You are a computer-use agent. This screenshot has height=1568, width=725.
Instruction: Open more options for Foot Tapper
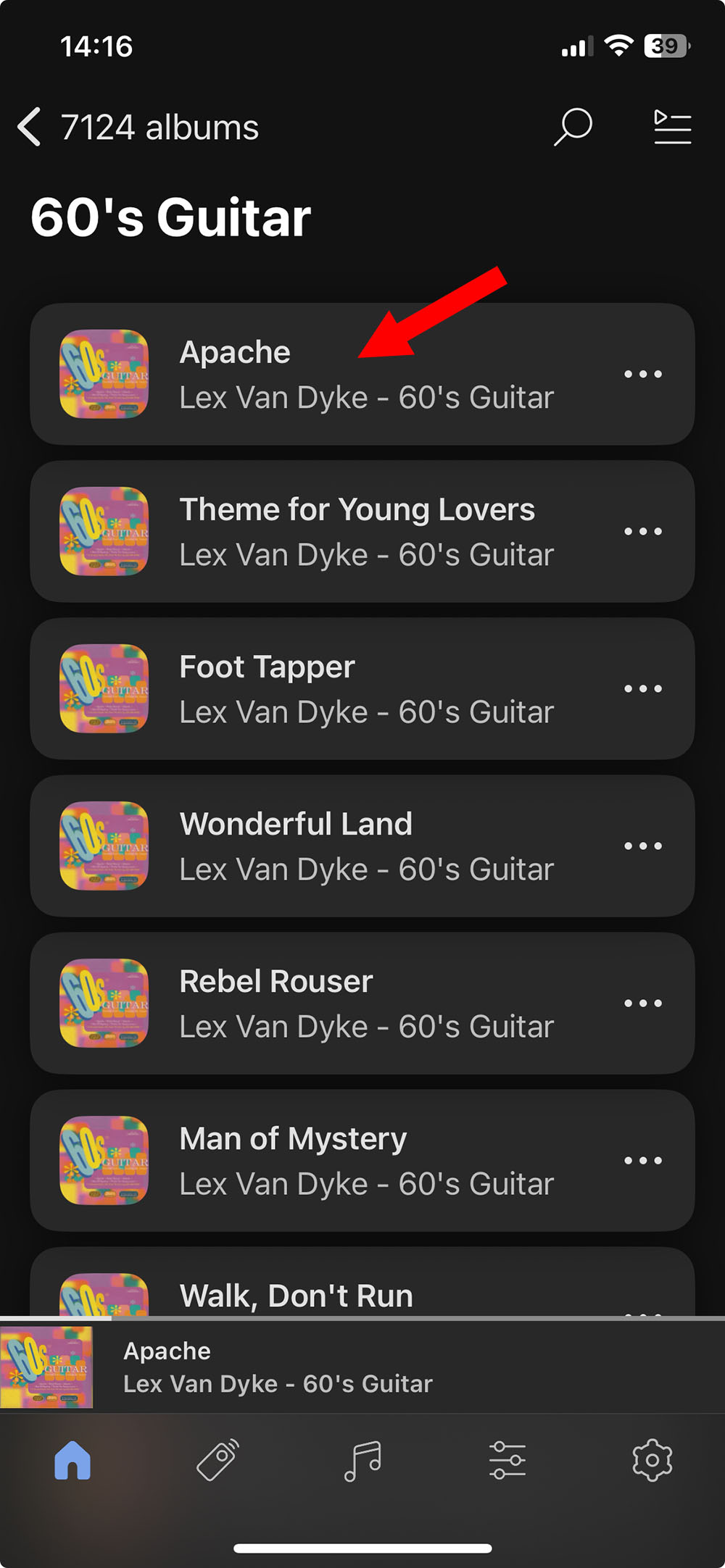coord(643,688)
